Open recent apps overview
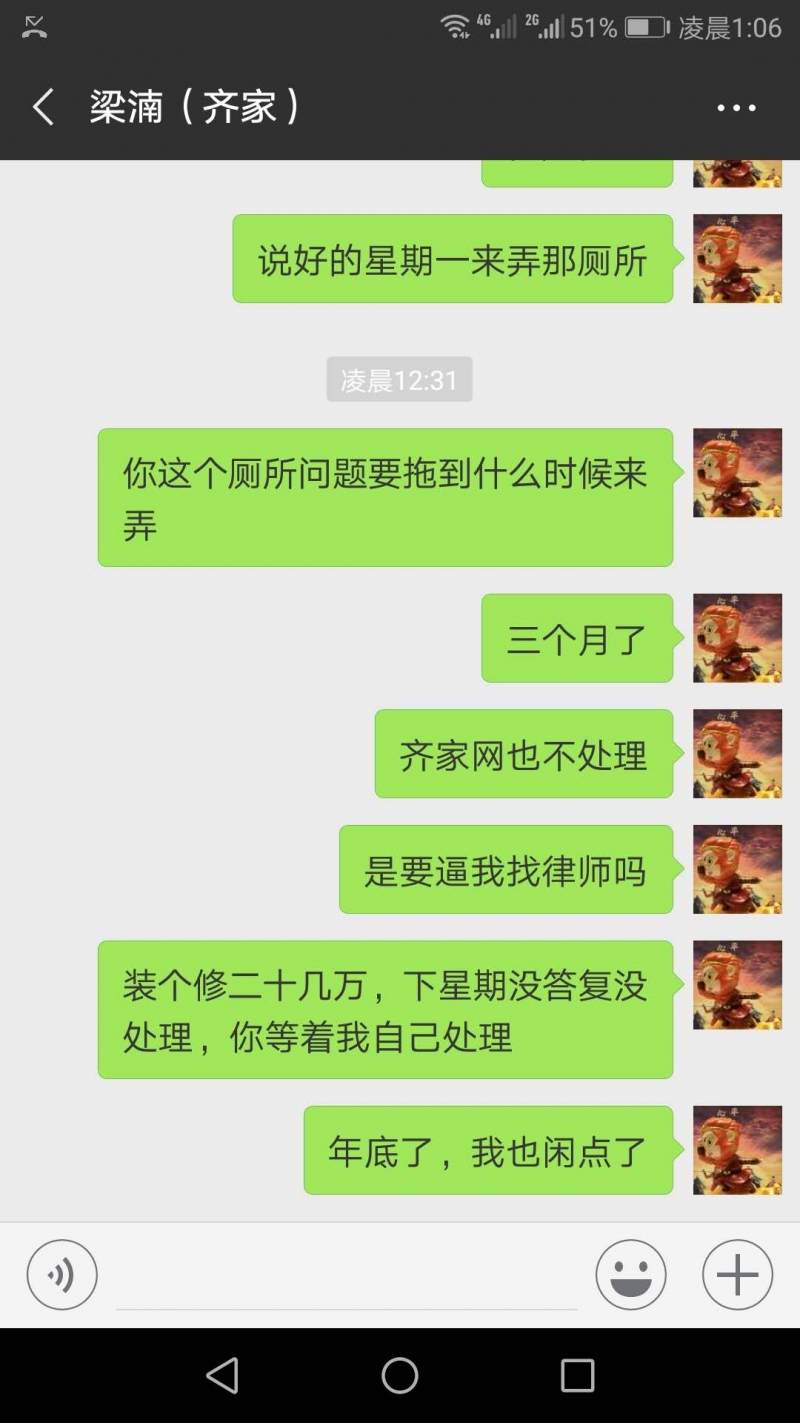 pos(577,1376)
